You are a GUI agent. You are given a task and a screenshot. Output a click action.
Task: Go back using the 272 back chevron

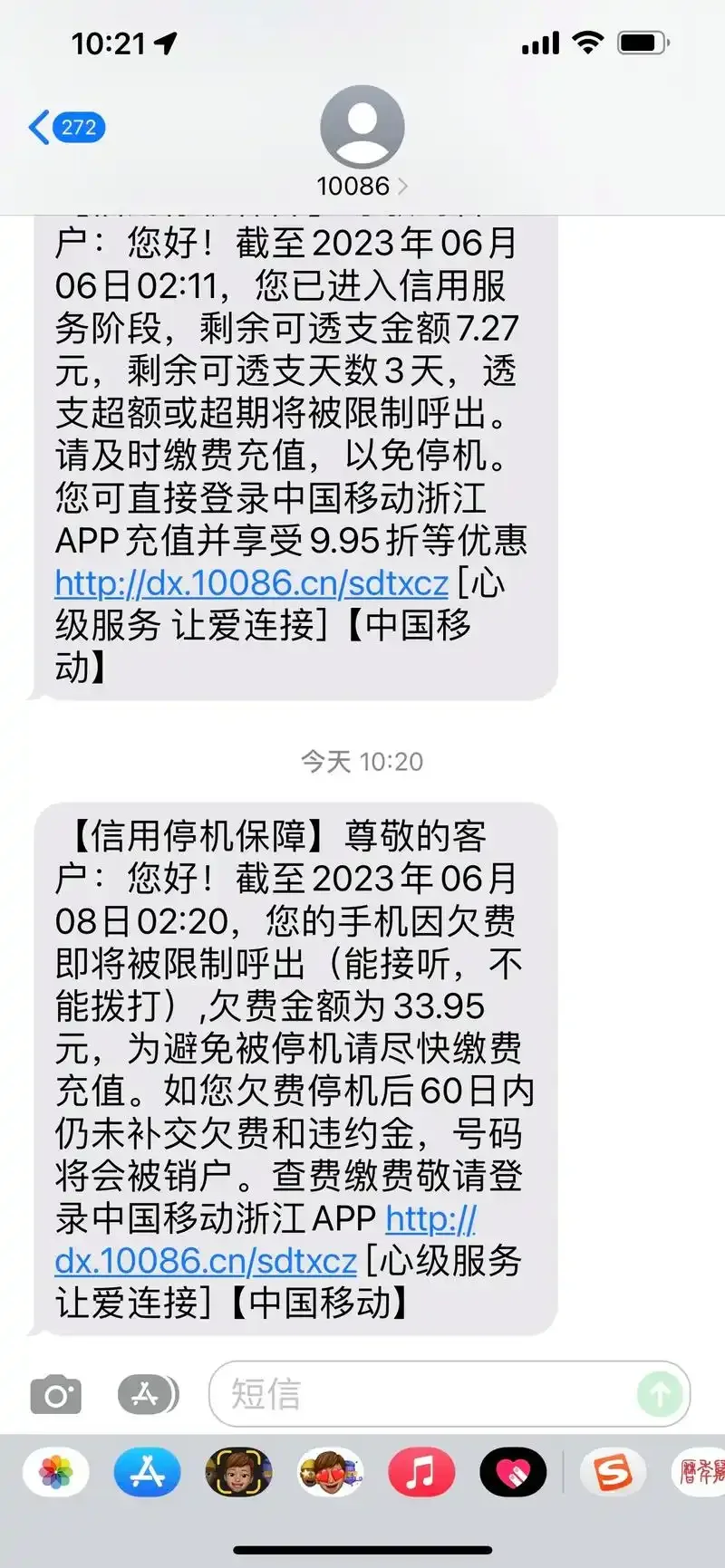click(63, 127)
